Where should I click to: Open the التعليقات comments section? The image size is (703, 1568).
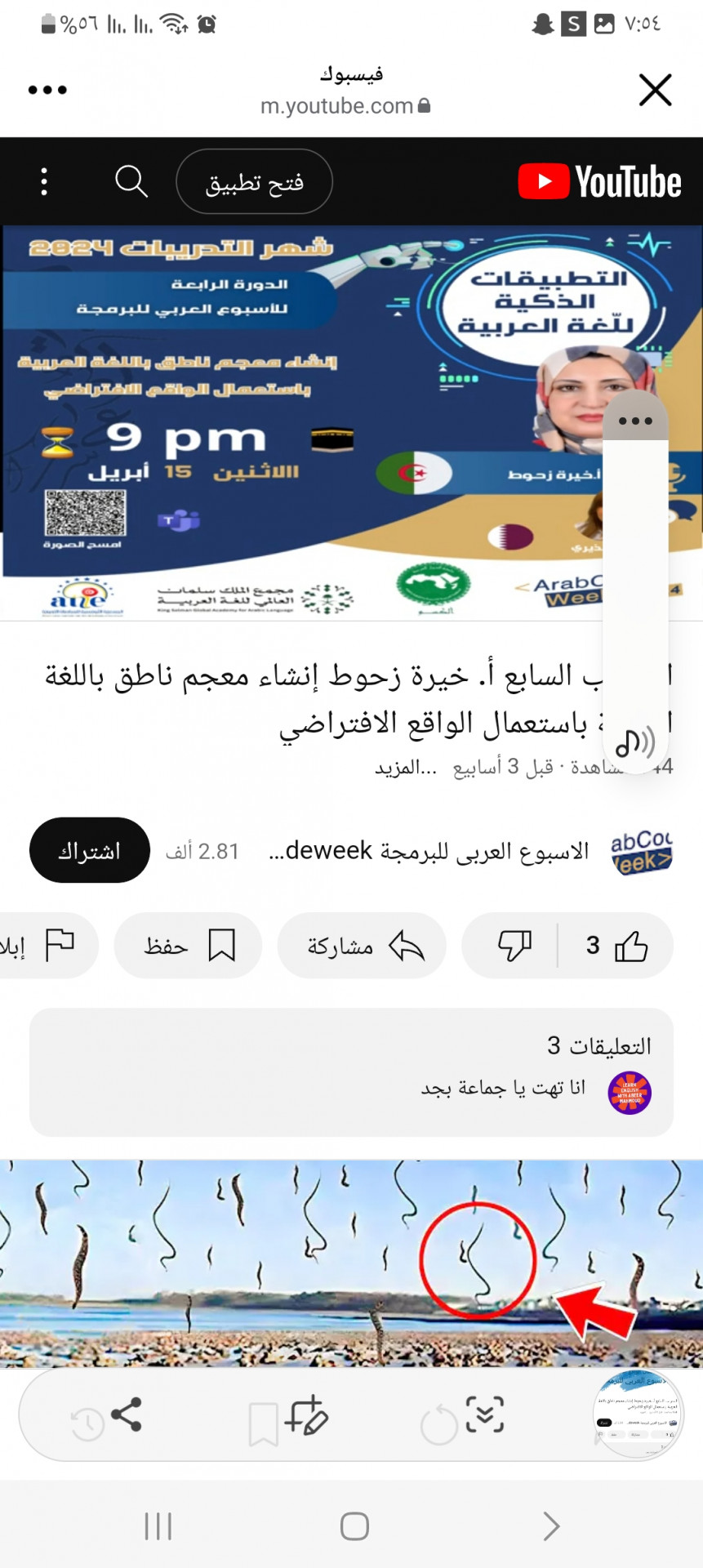(x=351, y=1071)
